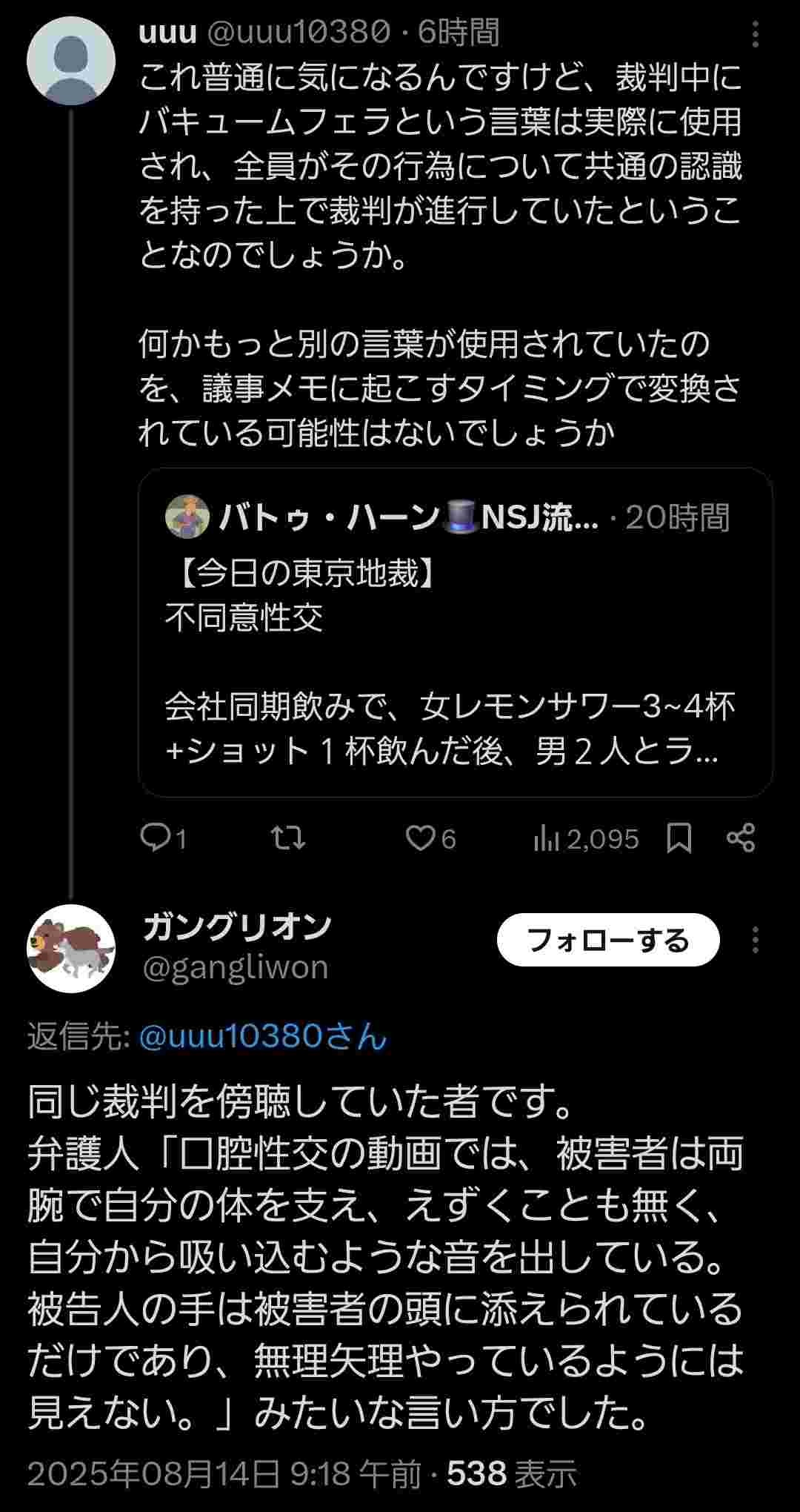
Task: Reply to uuu's post
Action: [x=163, y=838]
